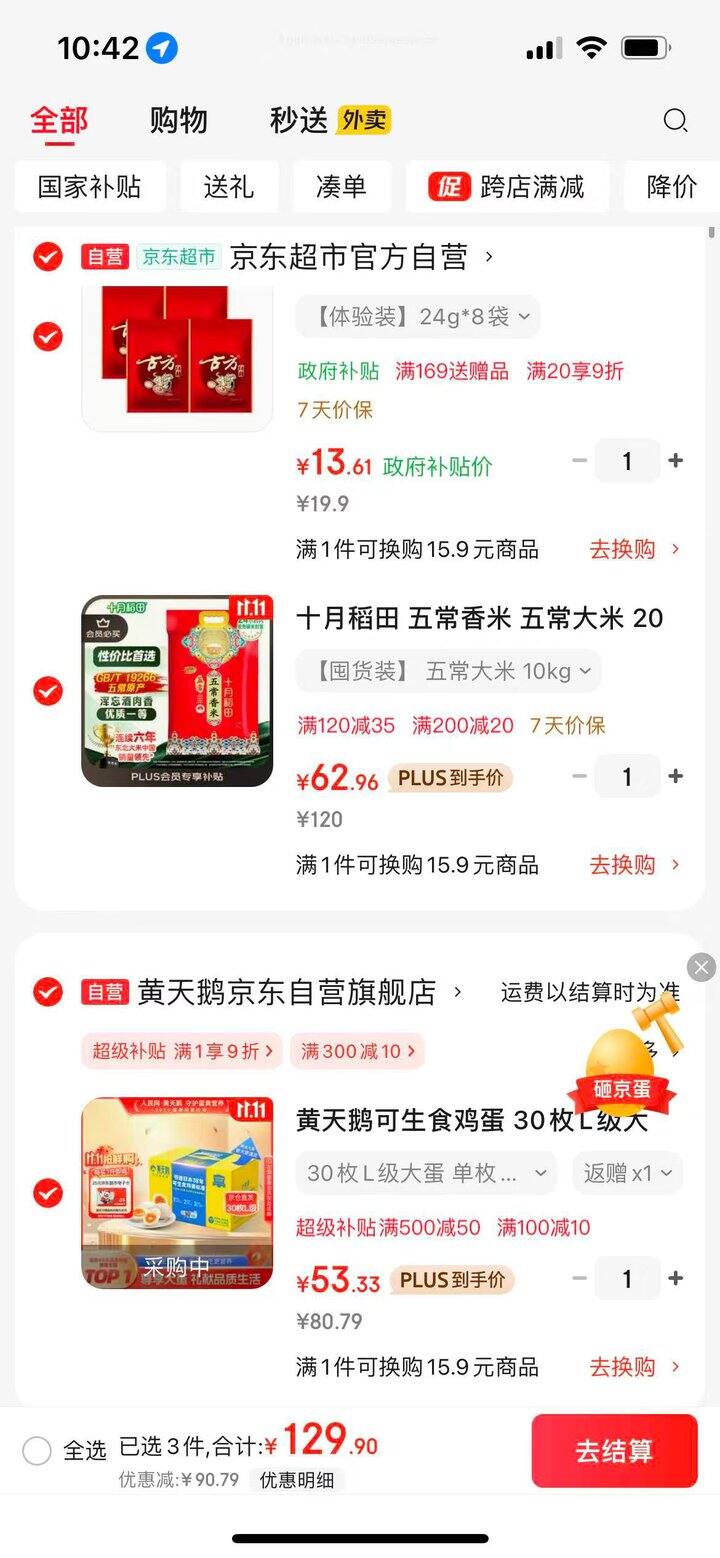Deselect the 十月稻田 五常香米 item checkbox

pos(47,691)
